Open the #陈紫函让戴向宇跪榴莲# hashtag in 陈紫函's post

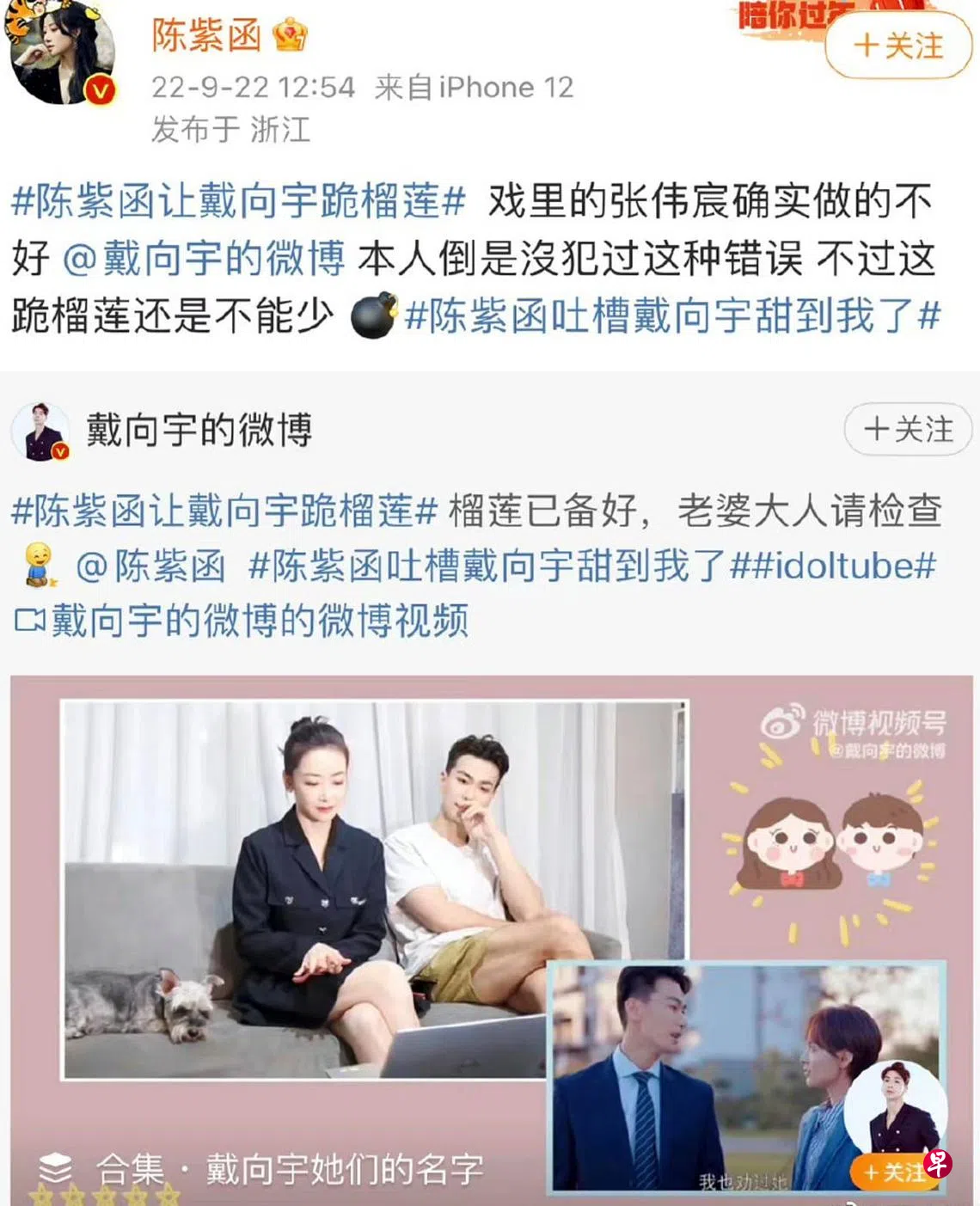pos(238,203)
